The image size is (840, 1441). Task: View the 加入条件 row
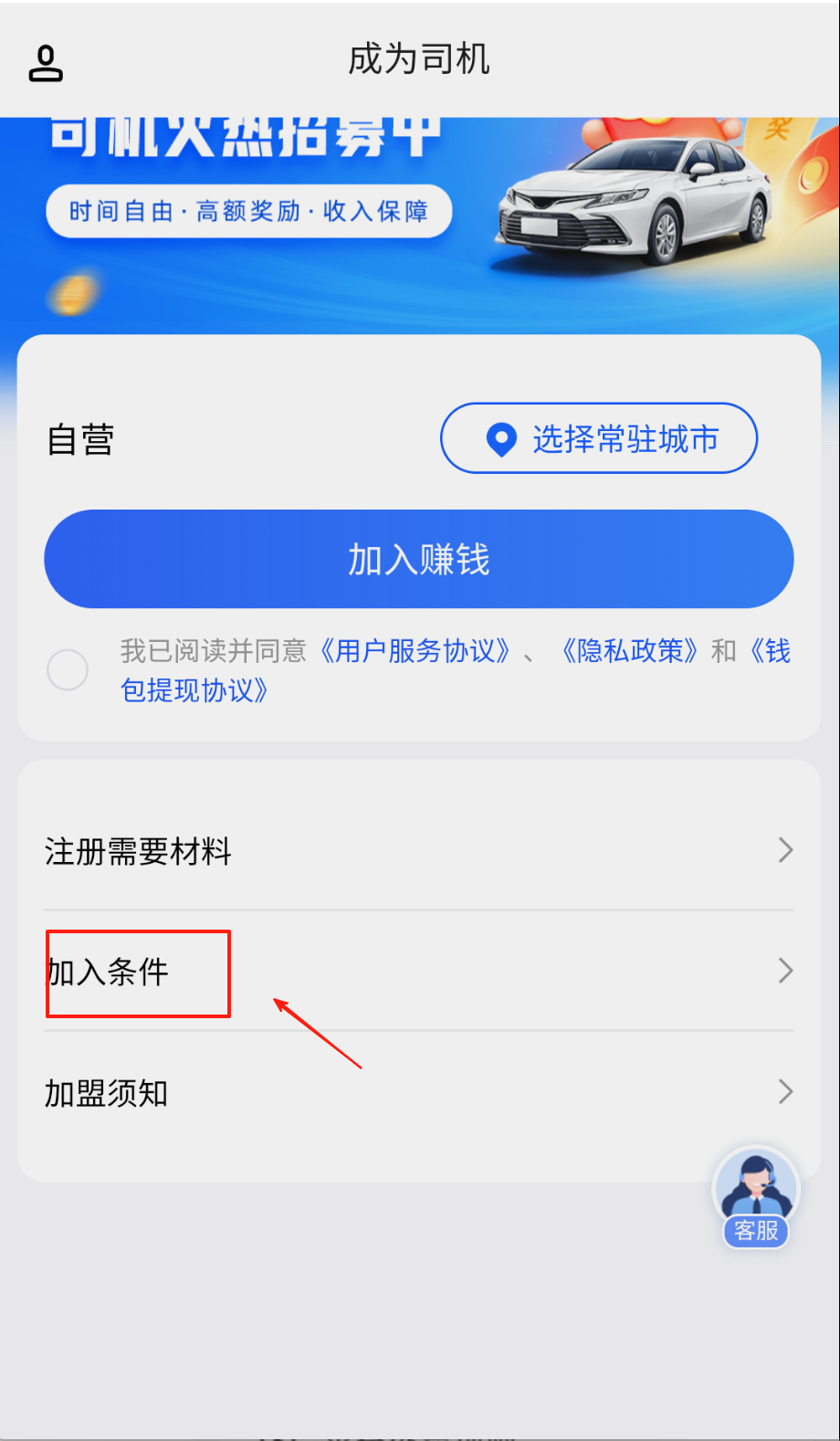point(419,972)
